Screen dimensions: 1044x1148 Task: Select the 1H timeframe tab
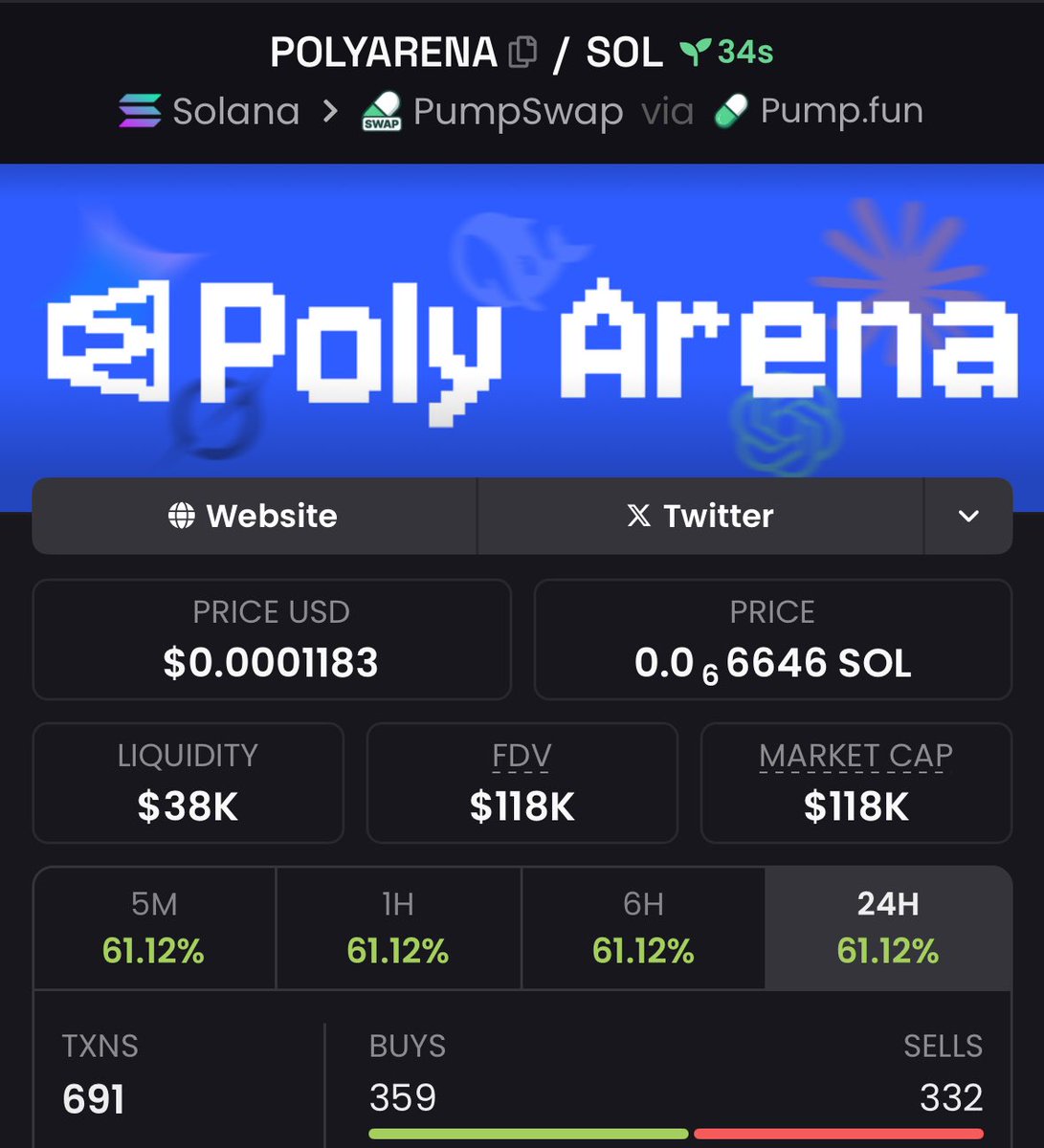398,927
